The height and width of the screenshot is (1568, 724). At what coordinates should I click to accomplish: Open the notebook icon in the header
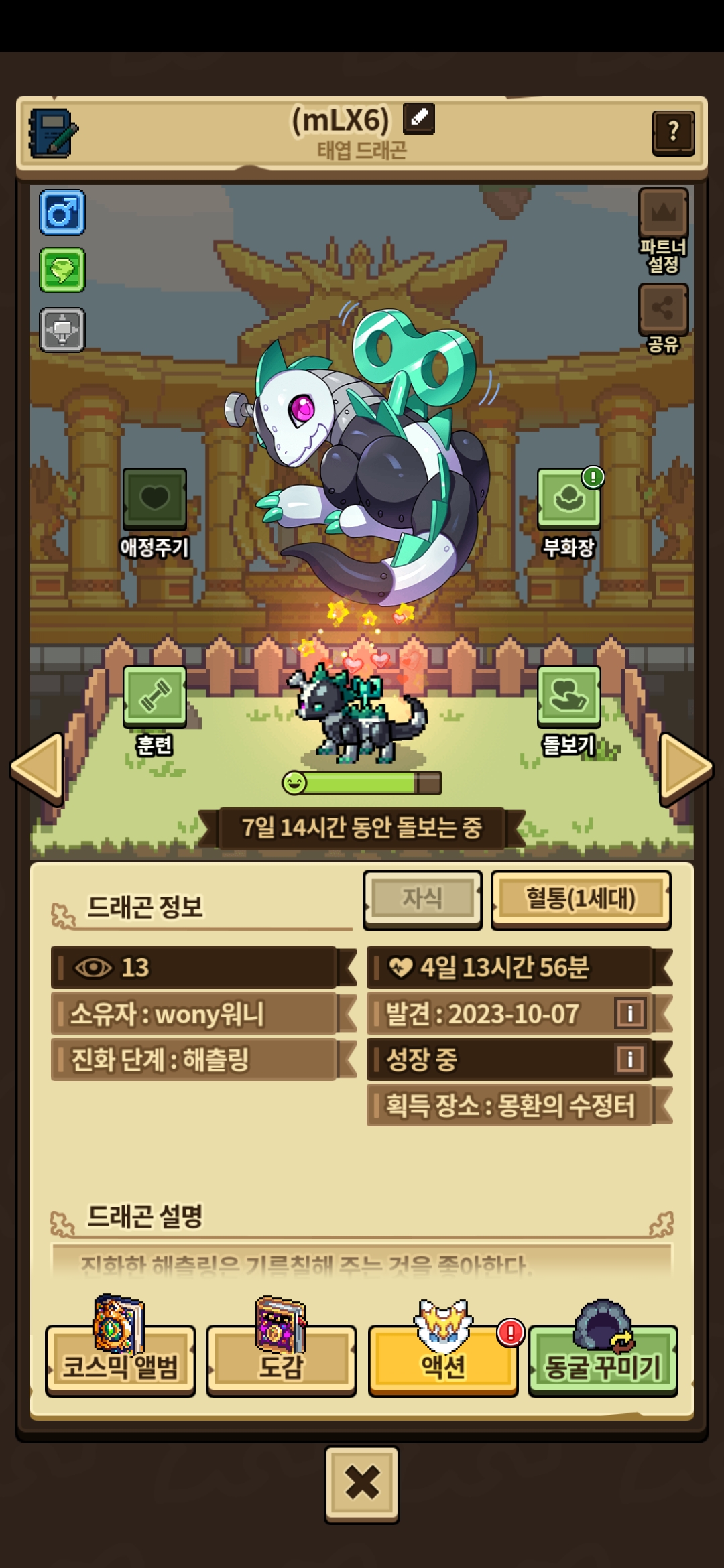53,133
